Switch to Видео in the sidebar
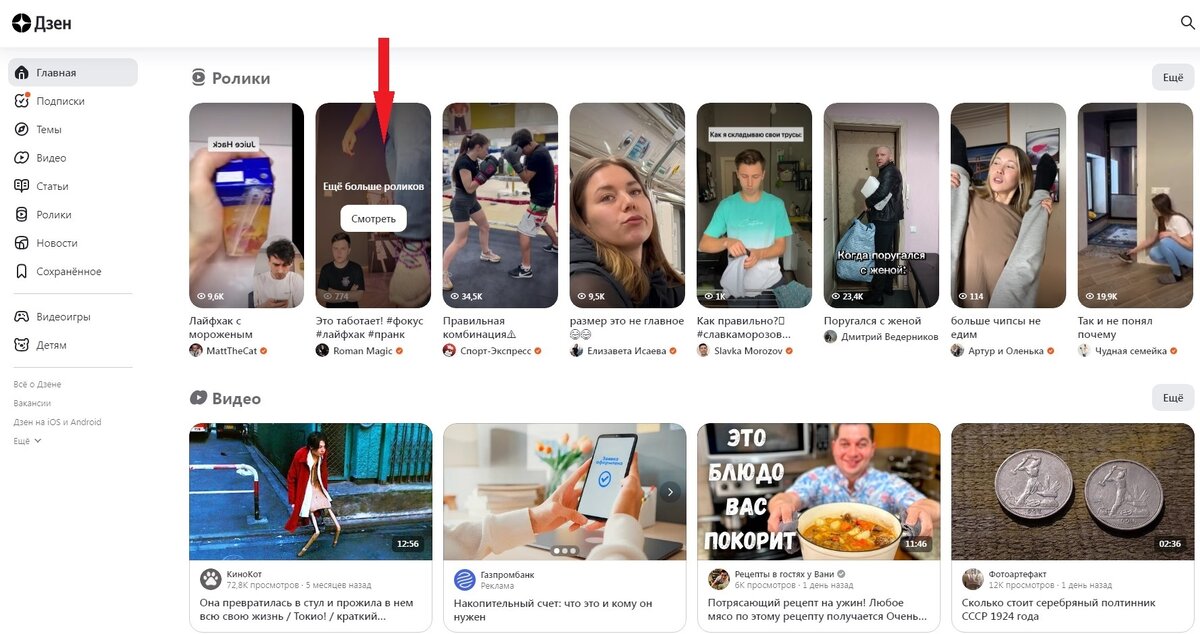 (51, 158)
